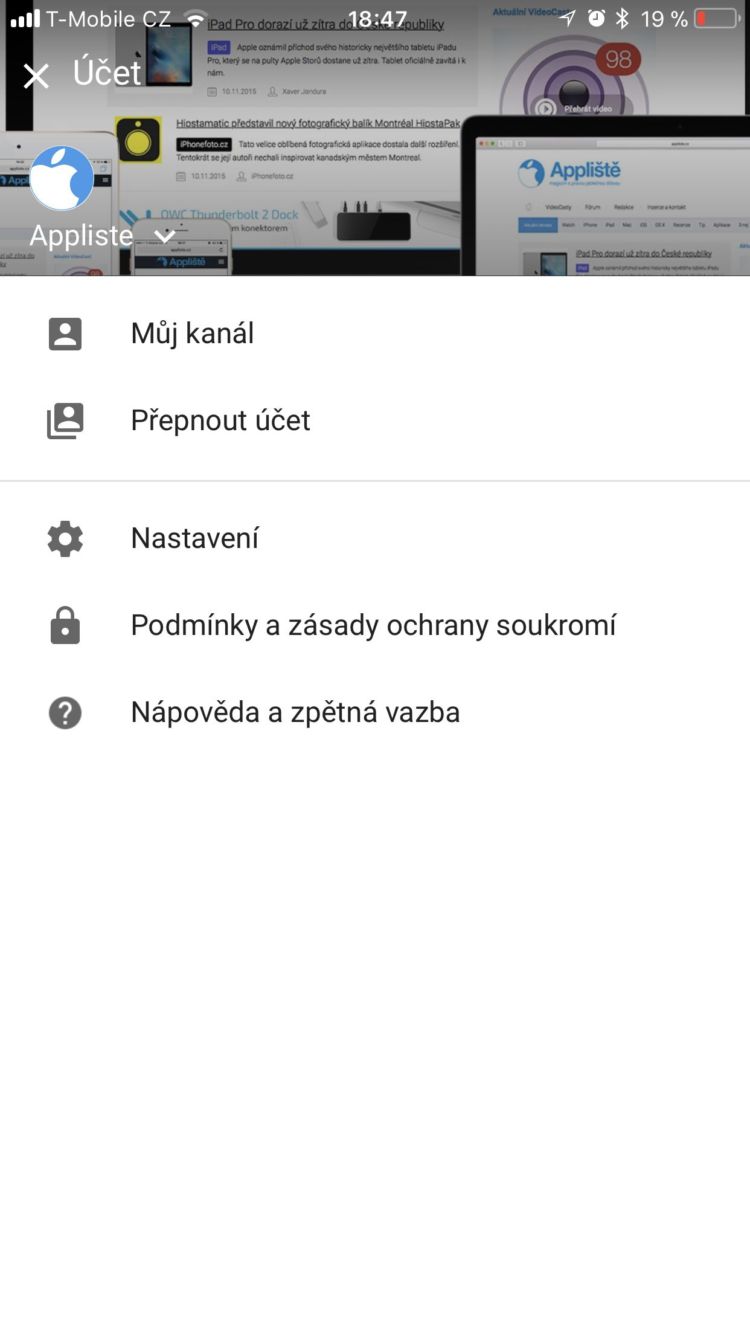Close the Účet account screen

pos(36,75)
